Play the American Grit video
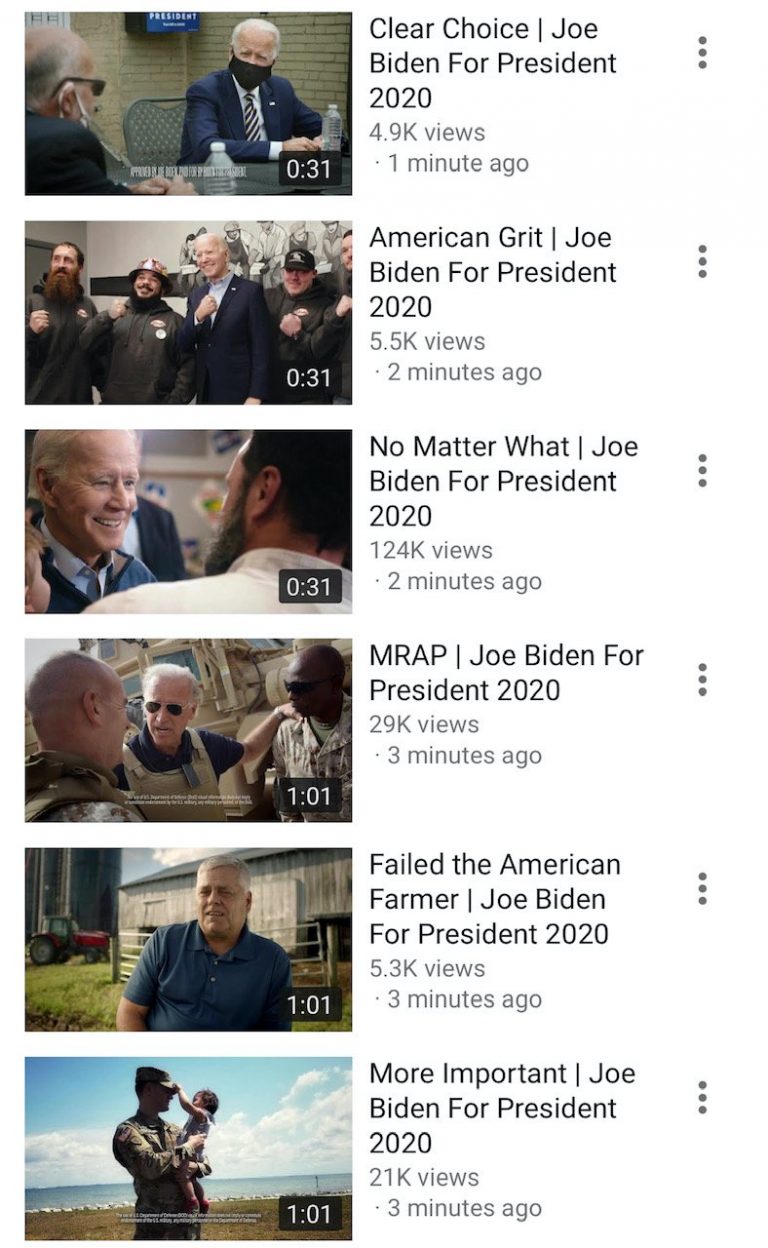 188,312
